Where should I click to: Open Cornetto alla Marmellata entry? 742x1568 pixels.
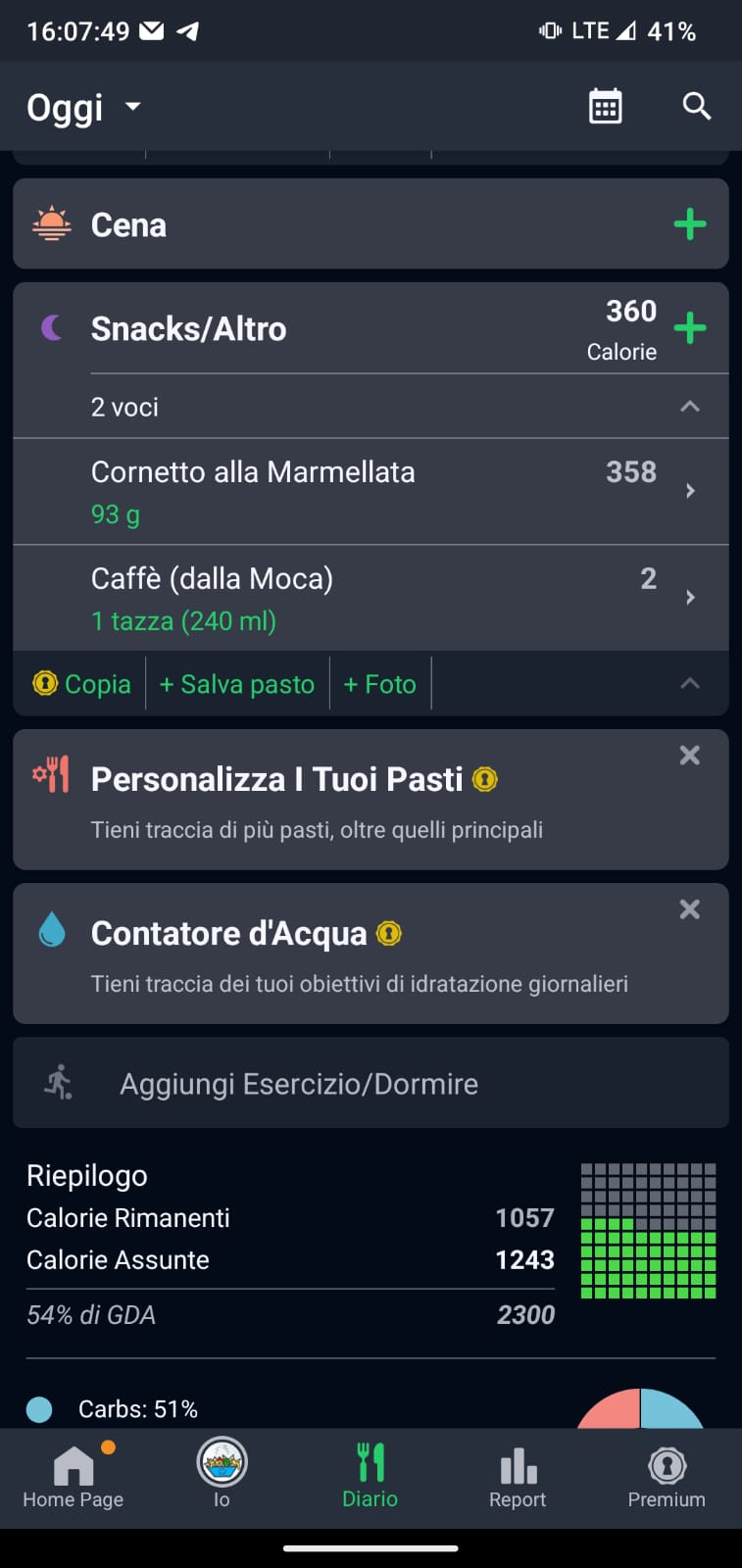[371, 492]
